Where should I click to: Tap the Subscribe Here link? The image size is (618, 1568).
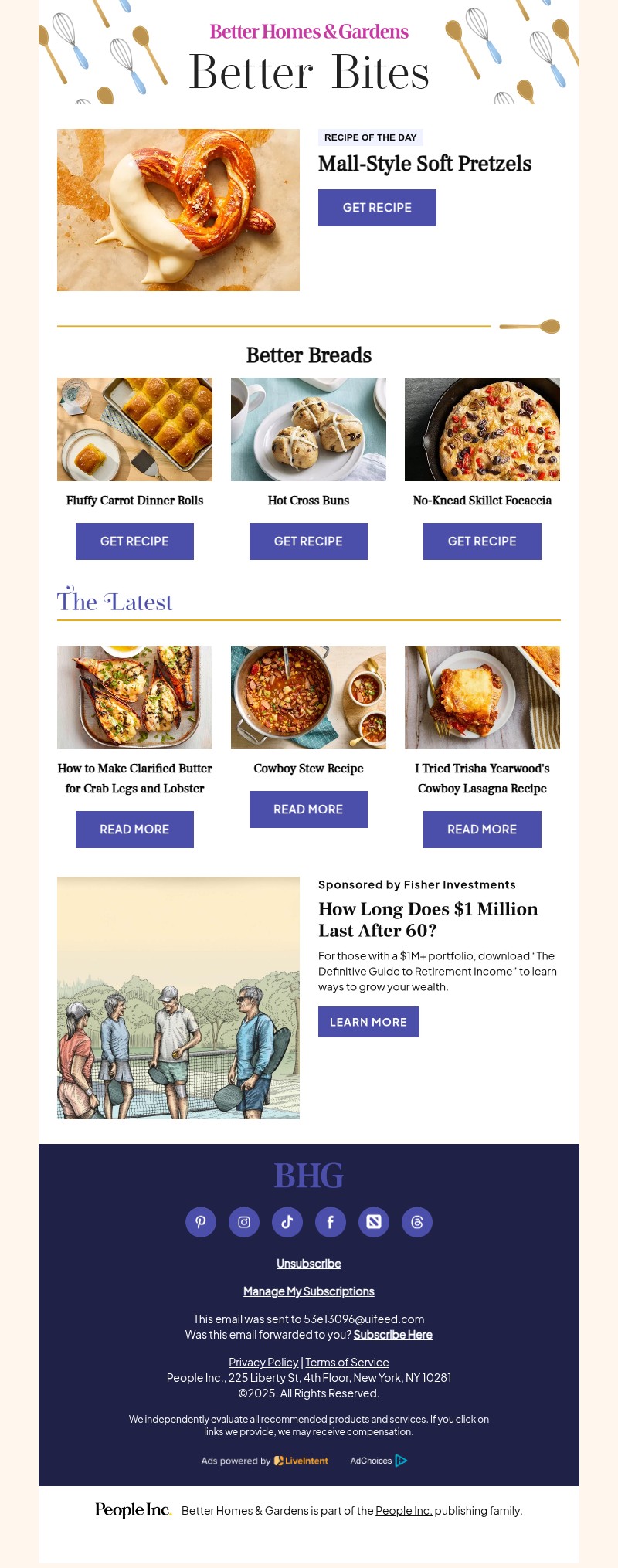click(393, 1335)
